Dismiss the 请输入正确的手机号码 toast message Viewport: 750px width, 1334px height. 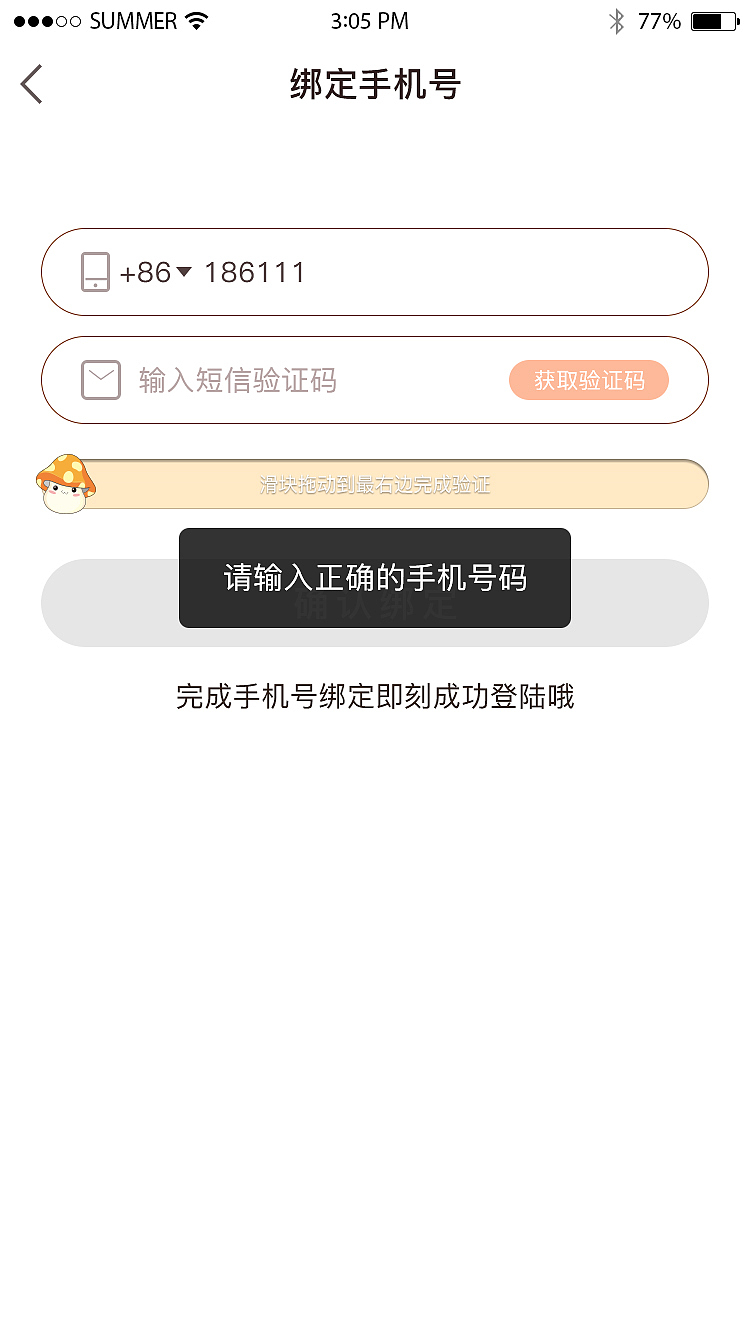tap(374, 578)
